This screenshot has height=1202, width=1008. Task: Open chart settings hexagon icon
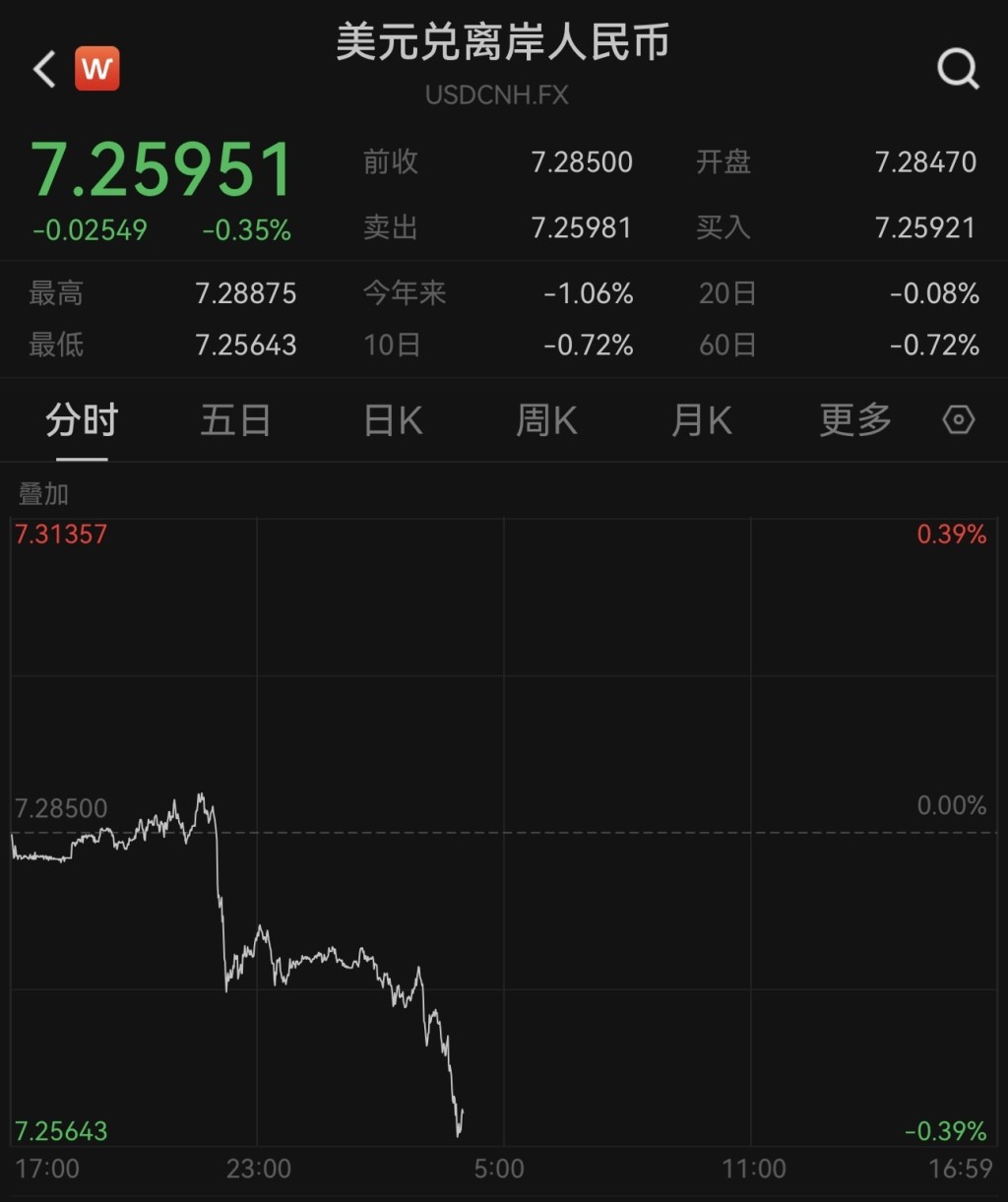point(958,421)
